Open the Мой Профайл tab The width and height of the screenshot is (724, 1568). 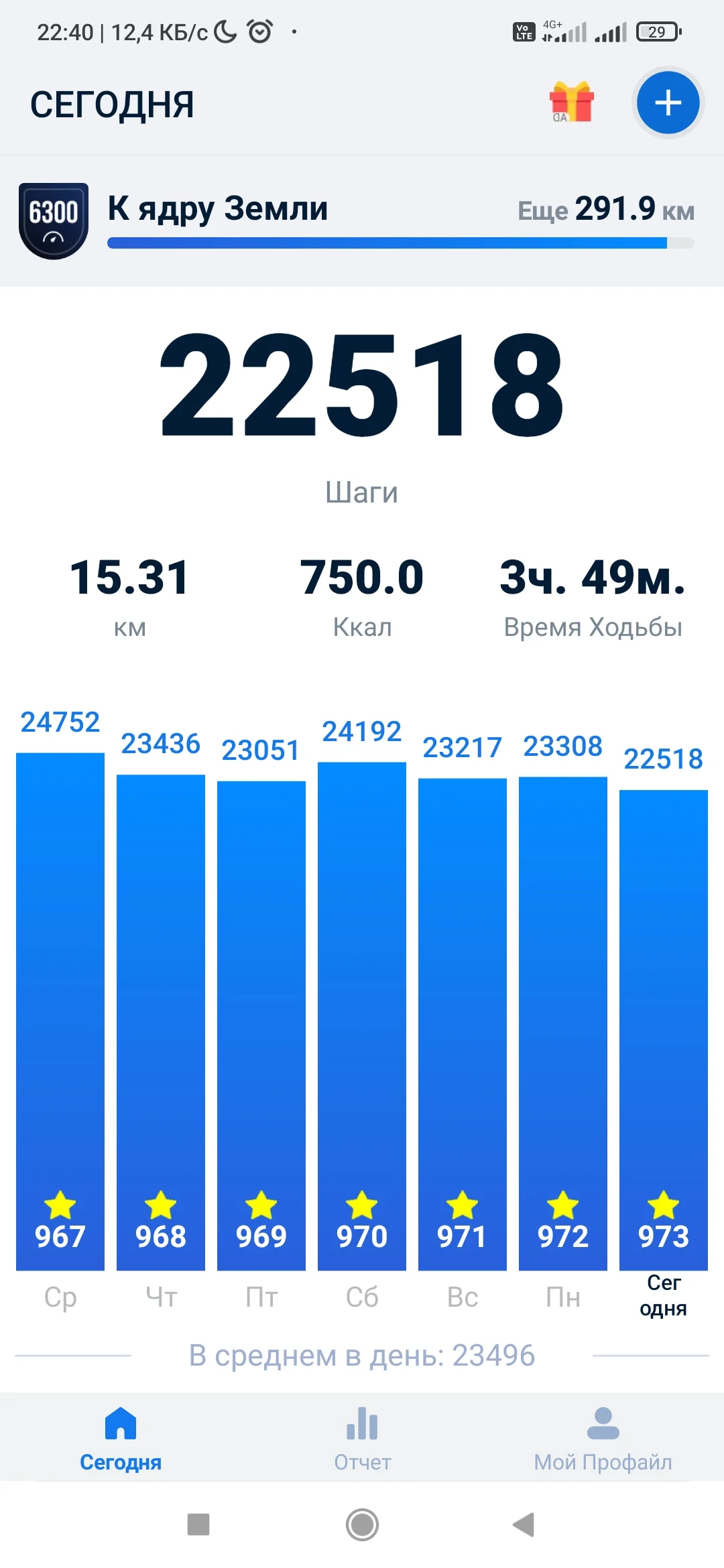(603, 1438)
